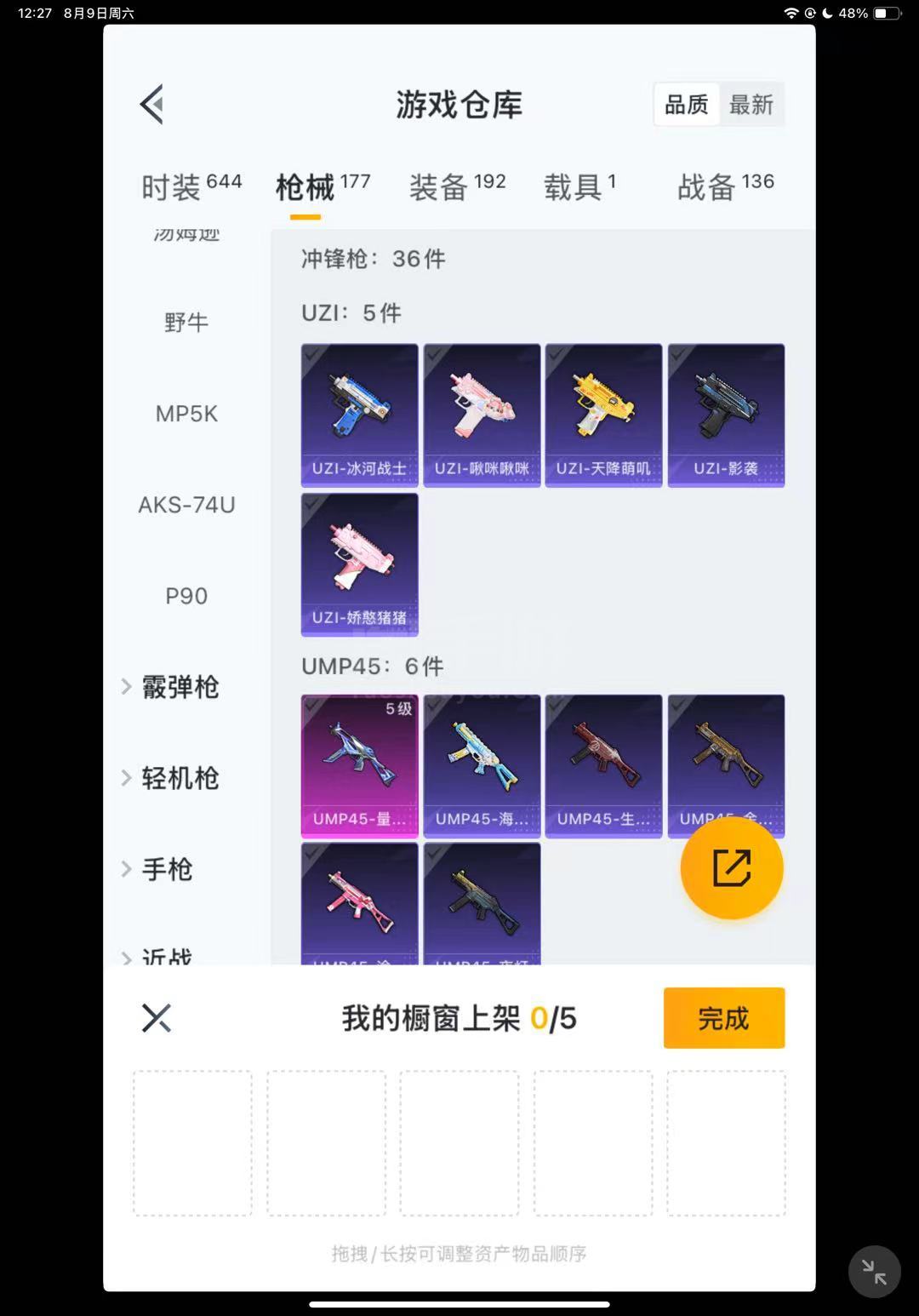919x1316 pixels.
Task: Tap the orange floating share button
Action: [x=731, y=868]
